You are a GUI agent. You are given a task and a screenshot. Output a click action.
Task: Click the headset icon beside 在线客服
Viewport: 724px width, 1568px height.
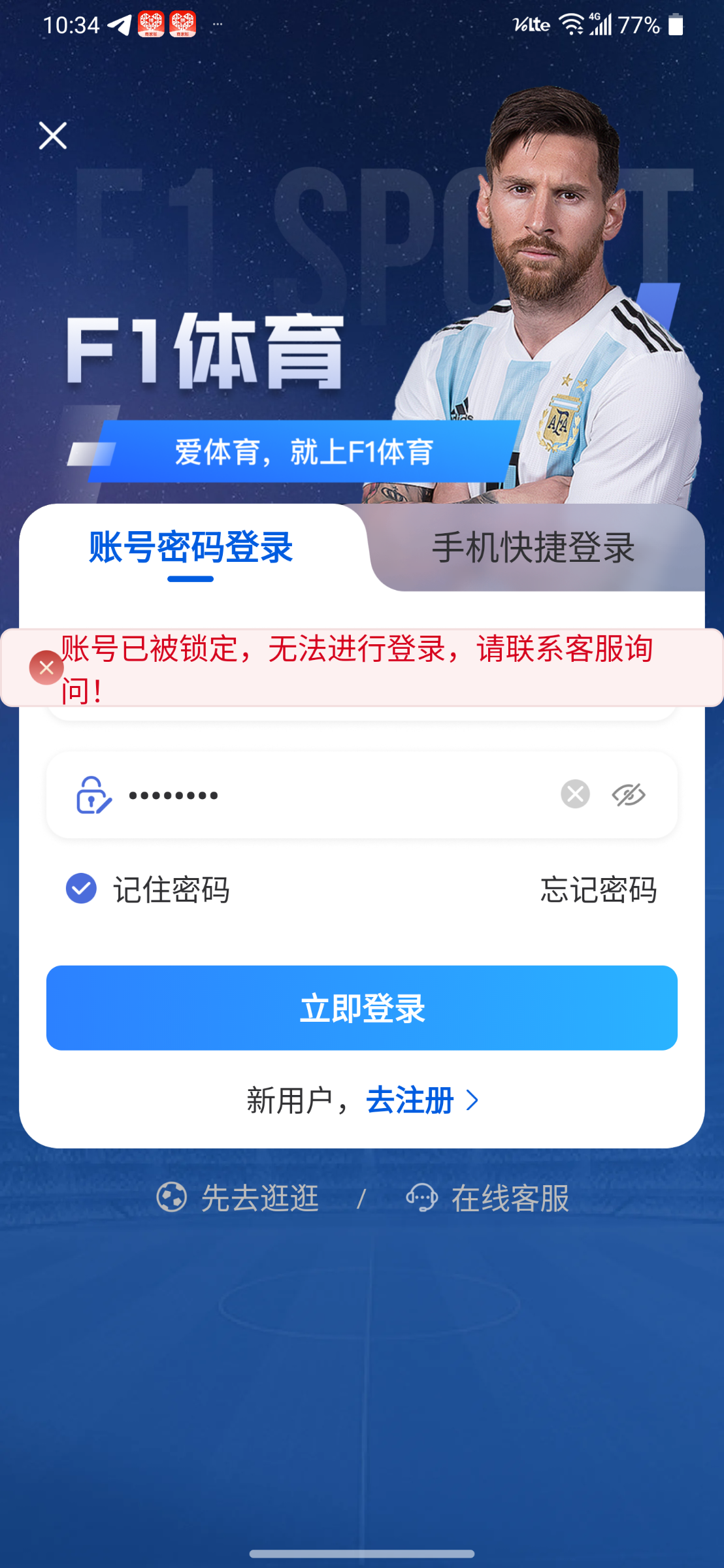[x=421, y=1198]
